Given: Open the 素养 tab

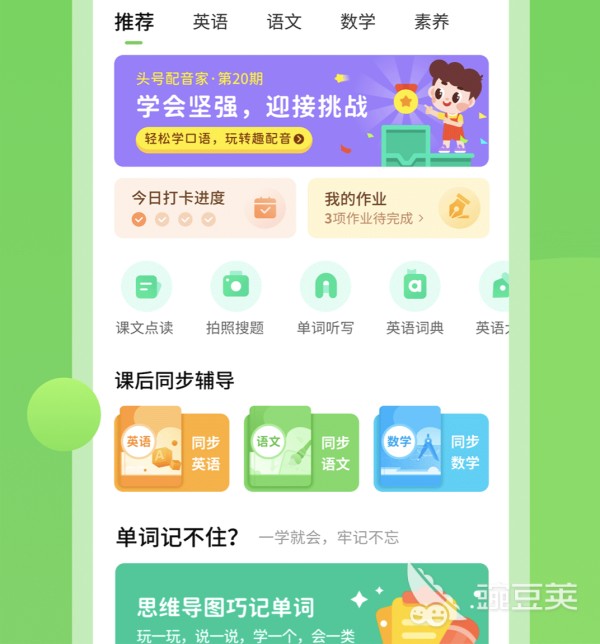Looking at the screenshot, I should click(432, 22).
